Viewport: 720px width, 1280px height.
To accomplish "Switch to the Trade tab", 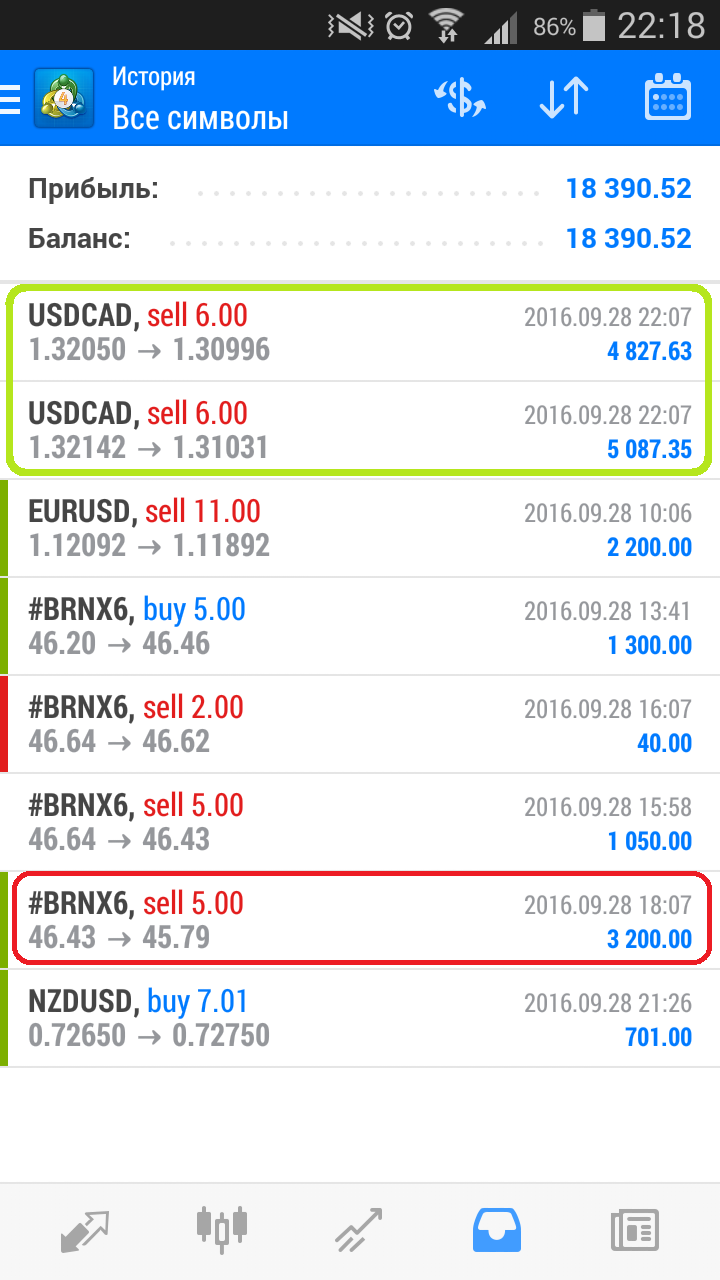I will click(x=359, y=1230).
